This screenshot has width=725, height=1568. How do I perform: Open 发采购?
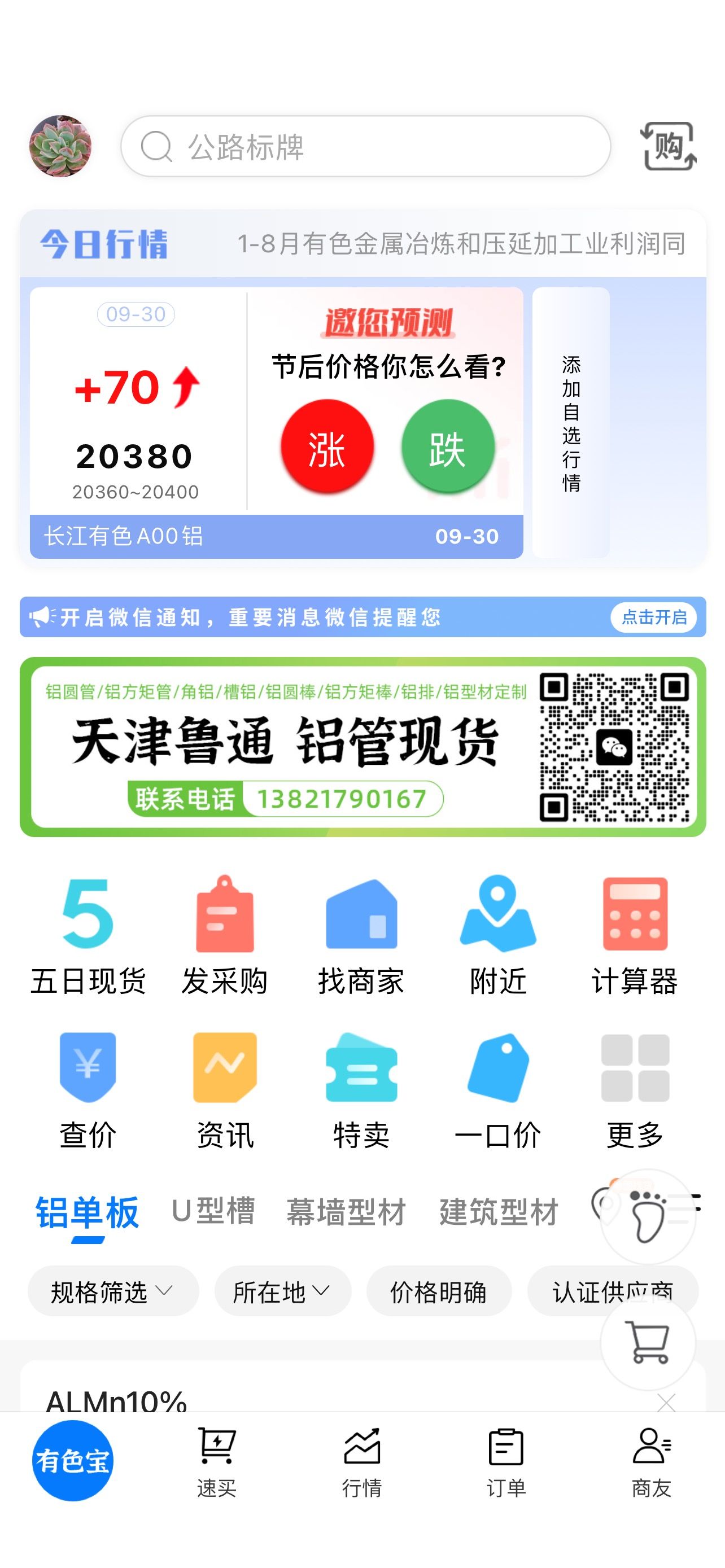(x=225, y=936)
